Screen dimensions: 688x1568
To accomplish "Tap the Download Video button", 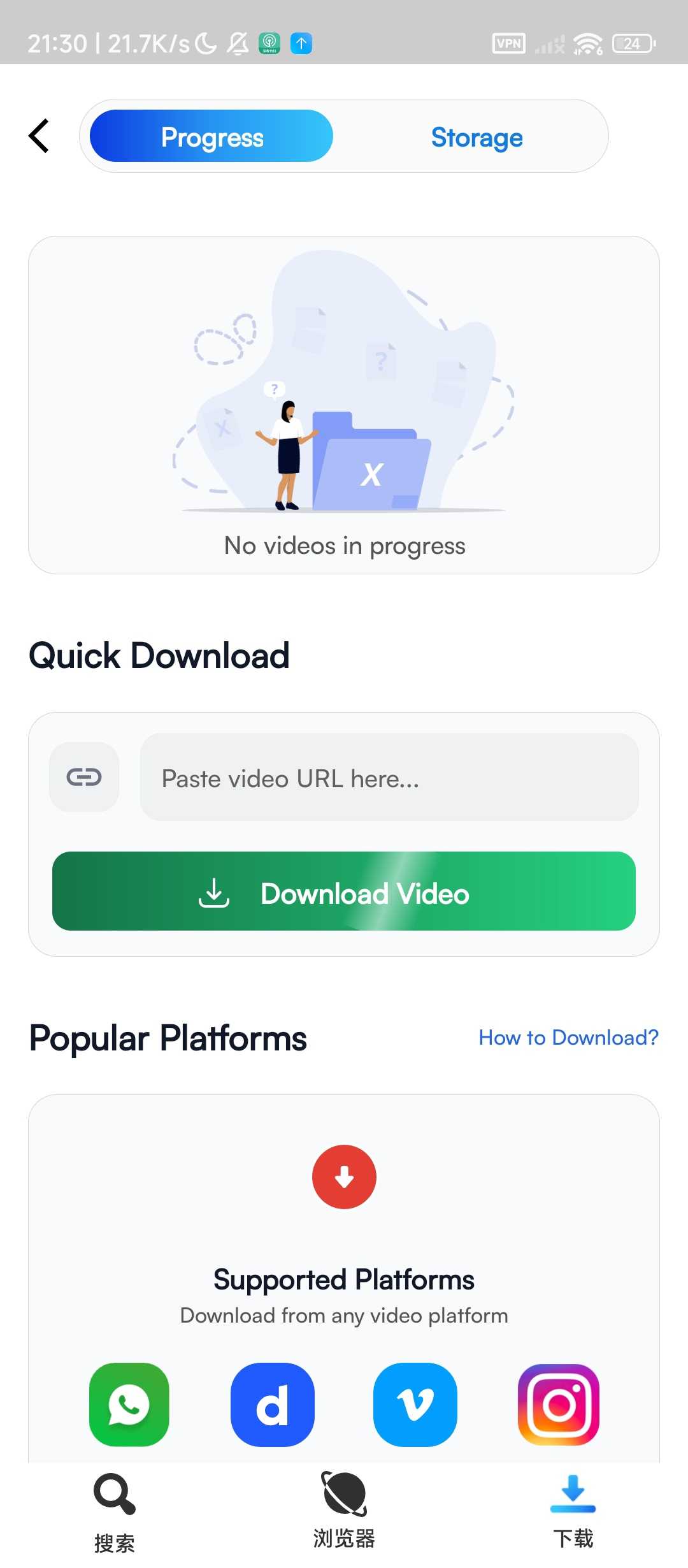I will tap(344, 891).
